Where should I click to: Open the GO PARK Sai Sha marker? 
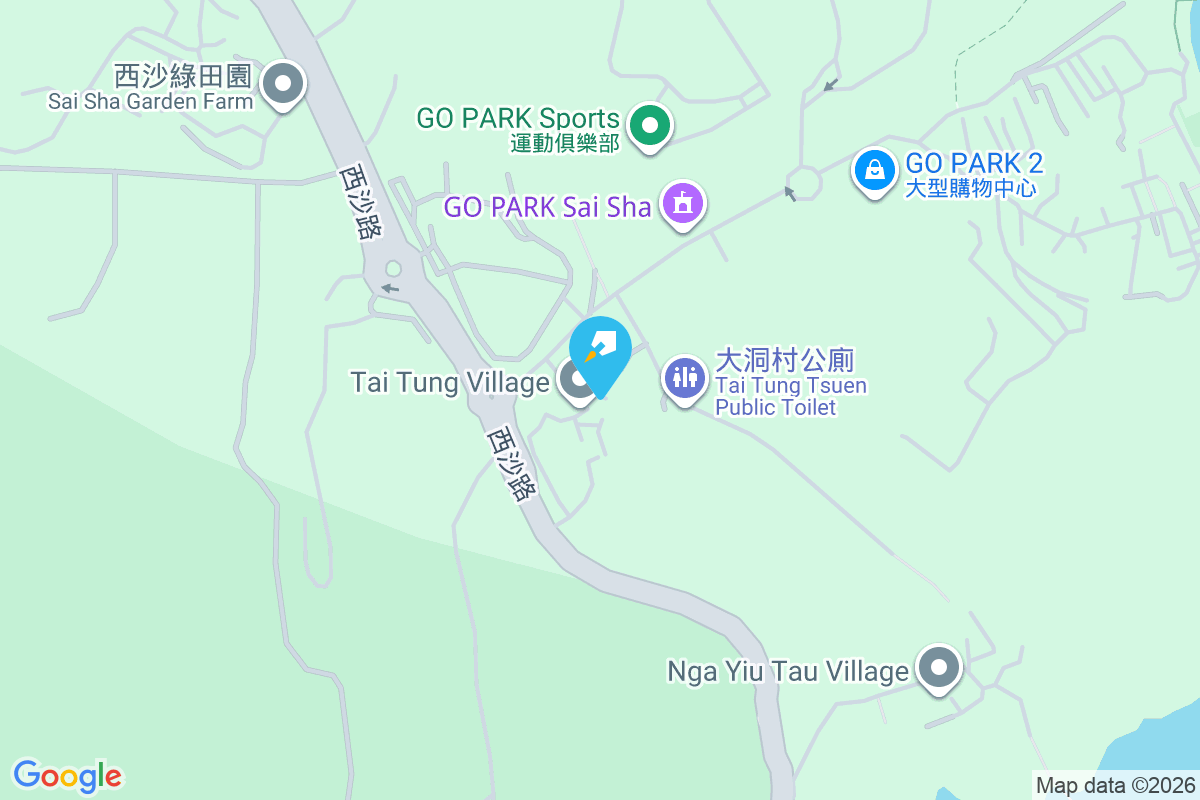[683, 204]
